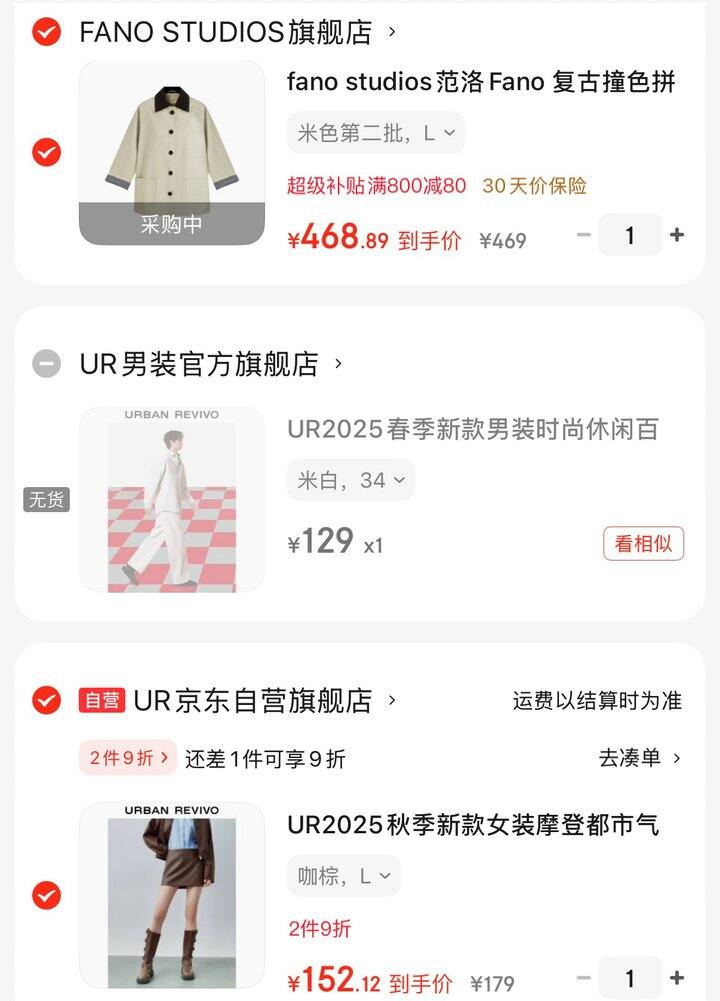Open the fano studios jacket product image
This screenshot has width=720, height=1001.
[172, 152]
